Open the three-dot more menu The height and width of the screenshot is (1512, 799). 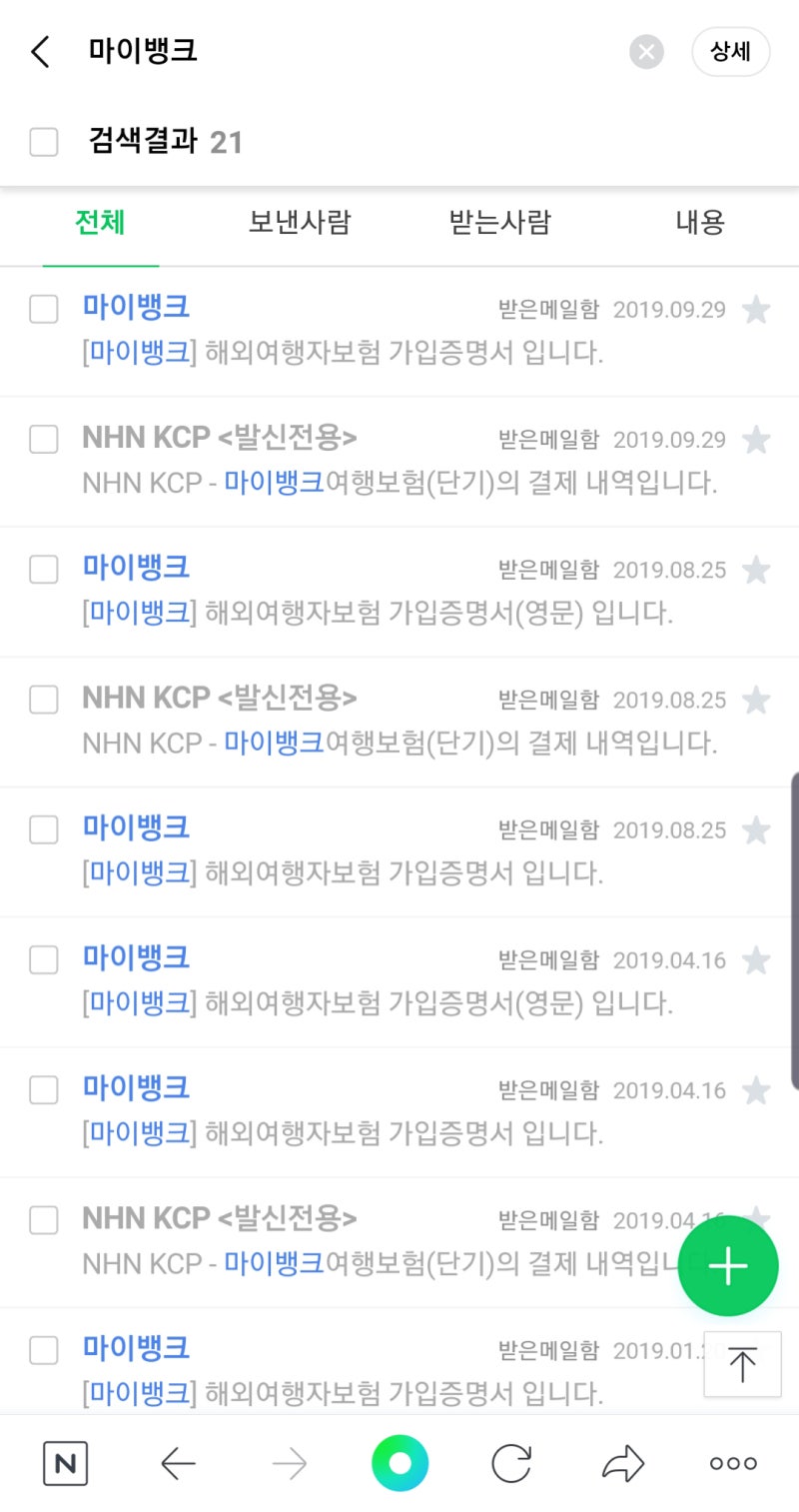[733, 1464]
